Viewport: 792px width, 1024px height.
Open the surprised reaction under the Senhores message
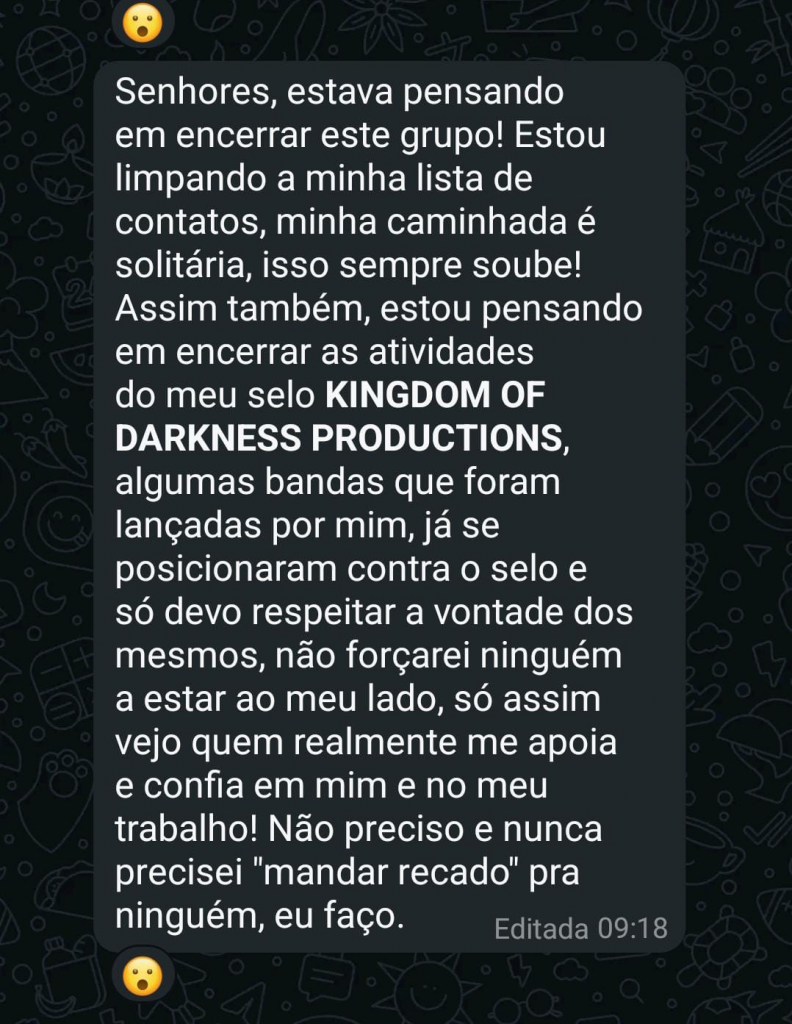(143, 975)
